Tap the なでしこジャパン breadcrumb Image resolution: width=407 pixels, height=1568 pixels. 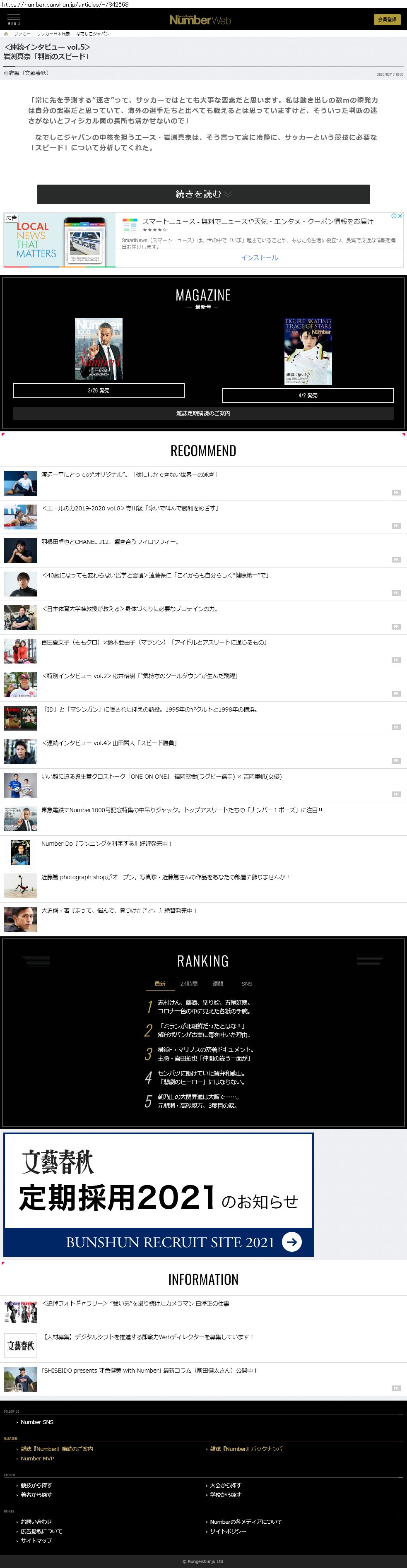[93, 34]
